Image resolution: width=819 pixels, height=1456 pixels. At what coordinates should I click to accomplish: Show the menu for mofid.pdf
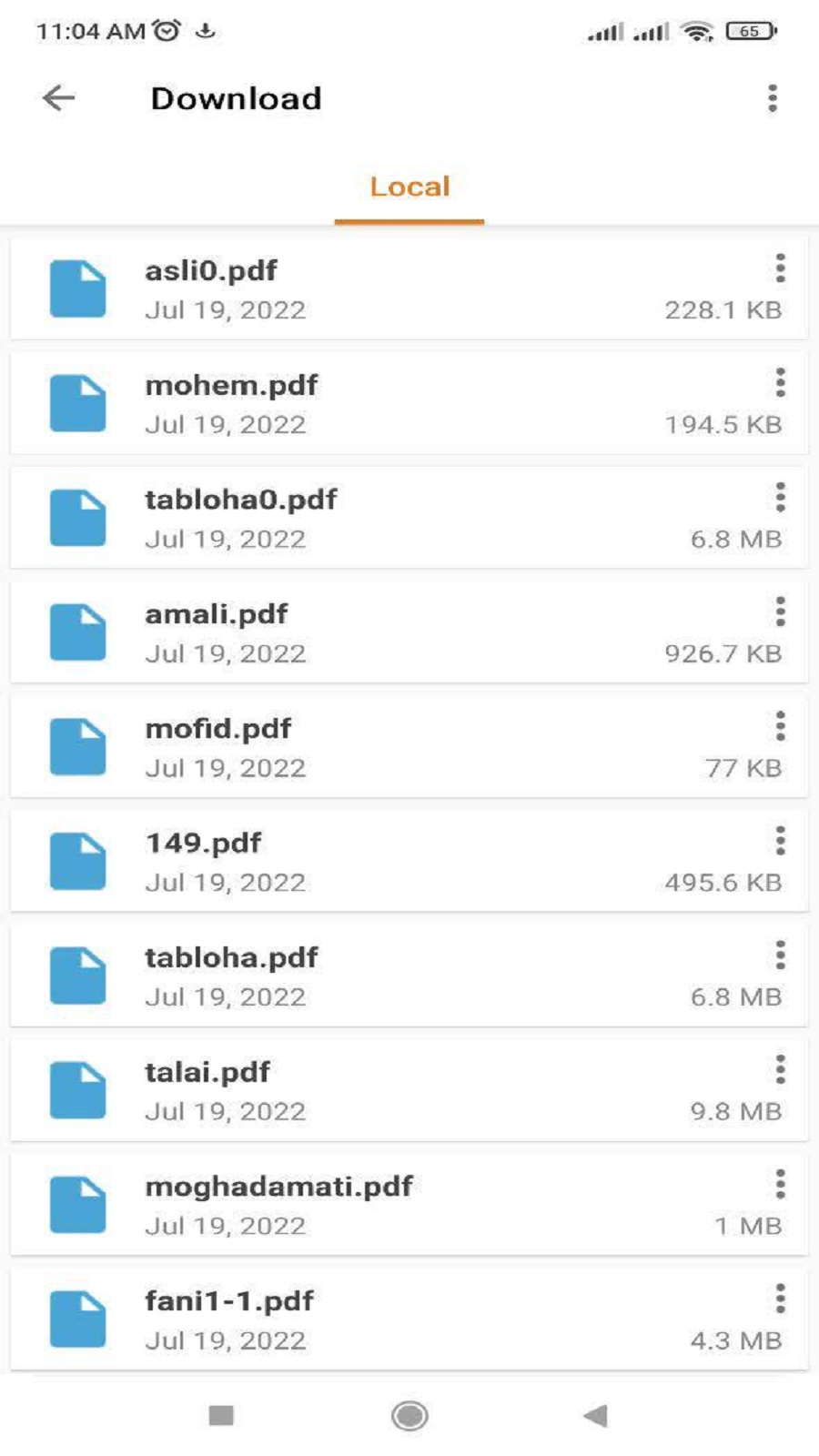point(780,727)
